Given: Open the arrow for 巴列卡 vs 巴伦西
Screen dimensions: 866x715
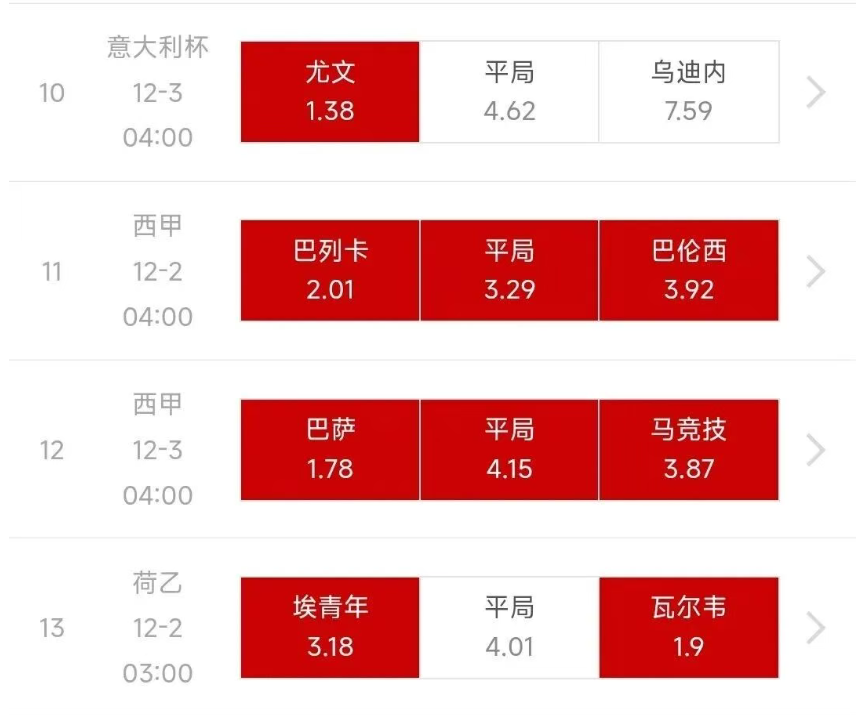Looking at the screenshot, I should coord(817,271).
